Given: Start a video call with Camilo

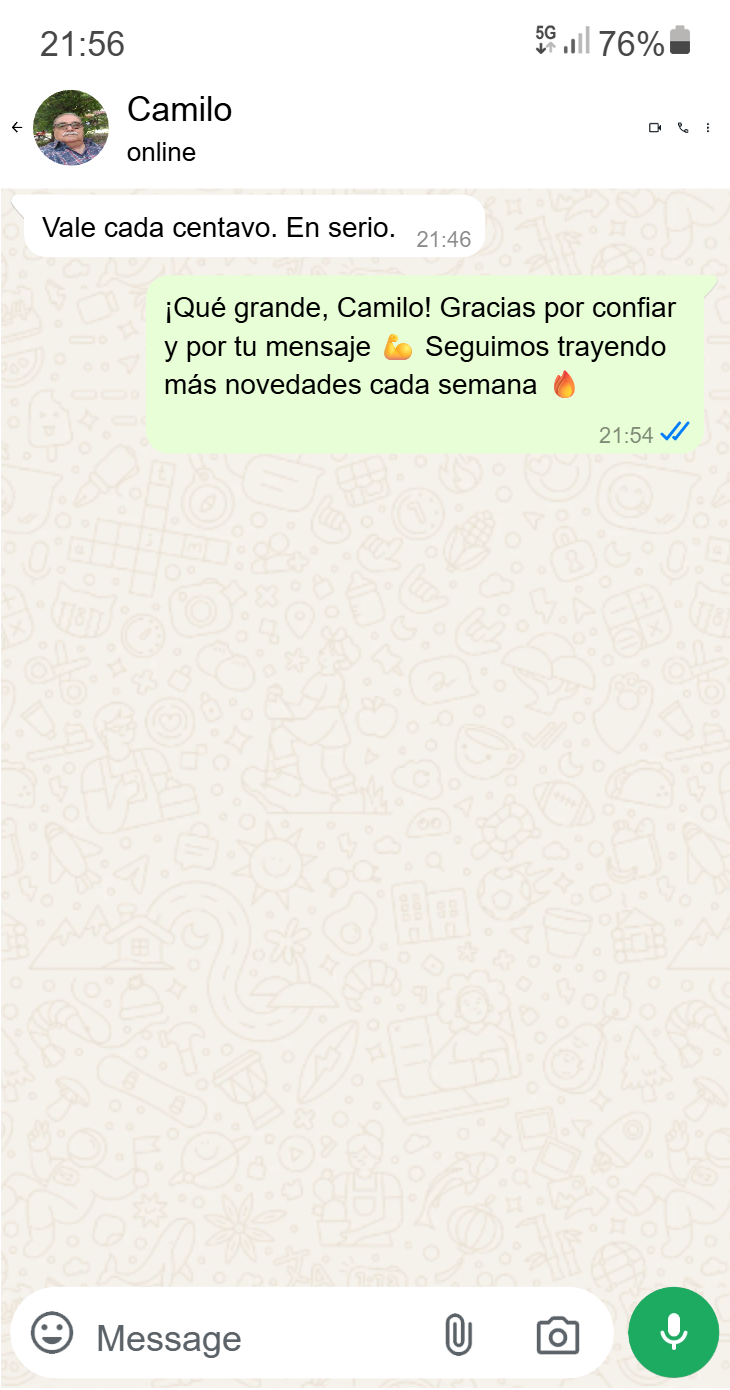Looking at the screenshot, I should [655, 128].
